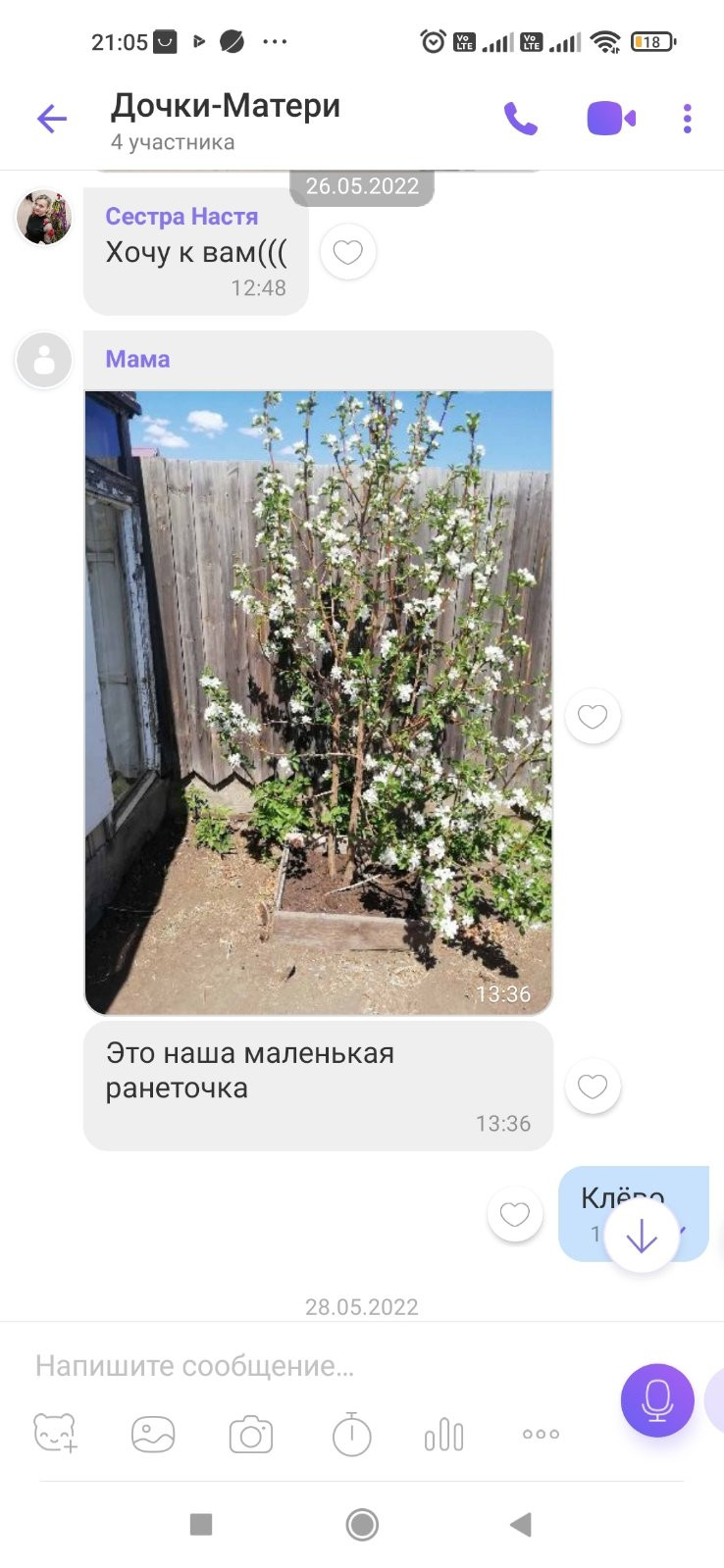Open Сестра Настя's profile avatar

[44, 217]
